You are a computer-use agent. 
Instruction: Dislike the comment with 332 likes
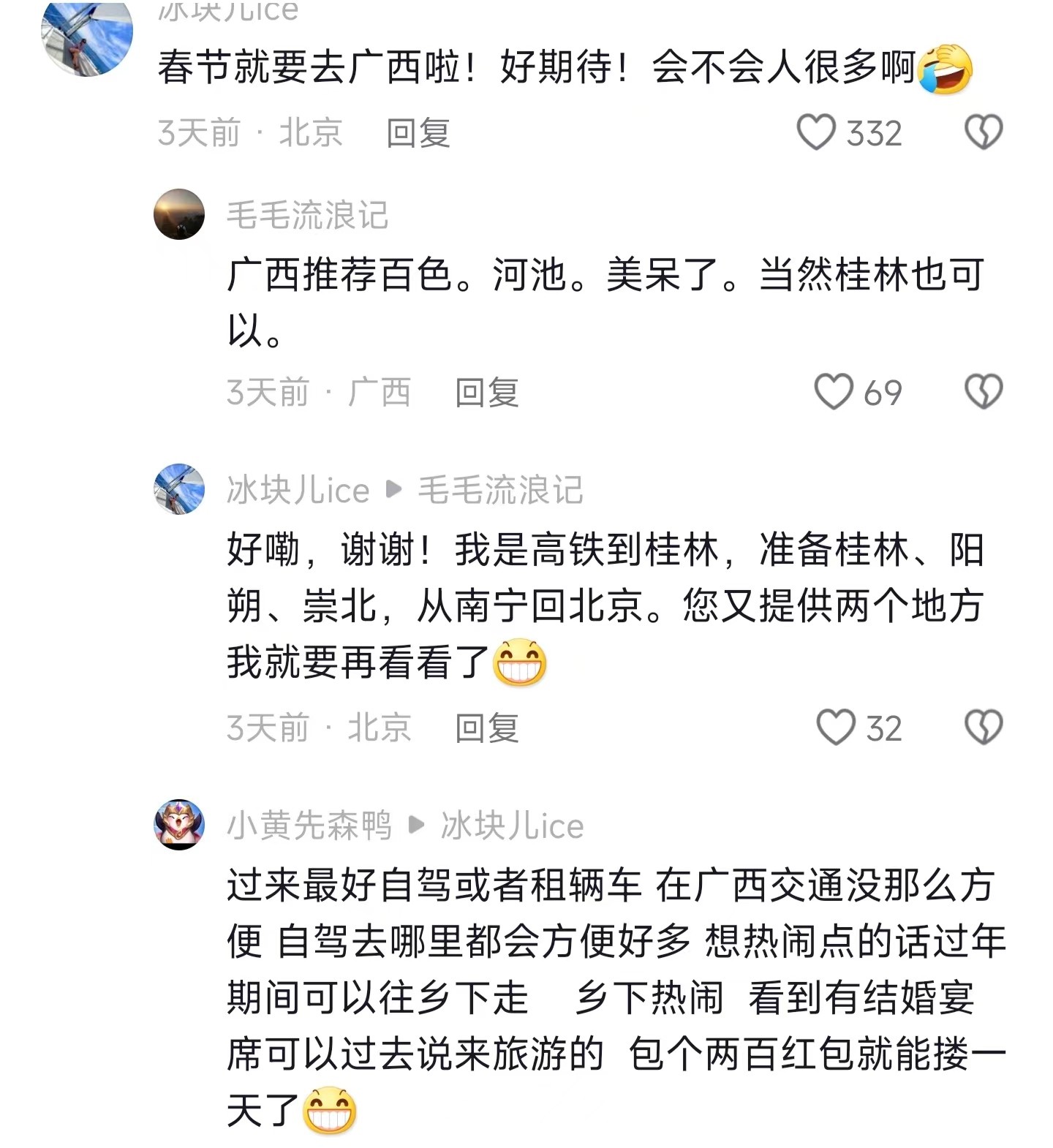984,132
